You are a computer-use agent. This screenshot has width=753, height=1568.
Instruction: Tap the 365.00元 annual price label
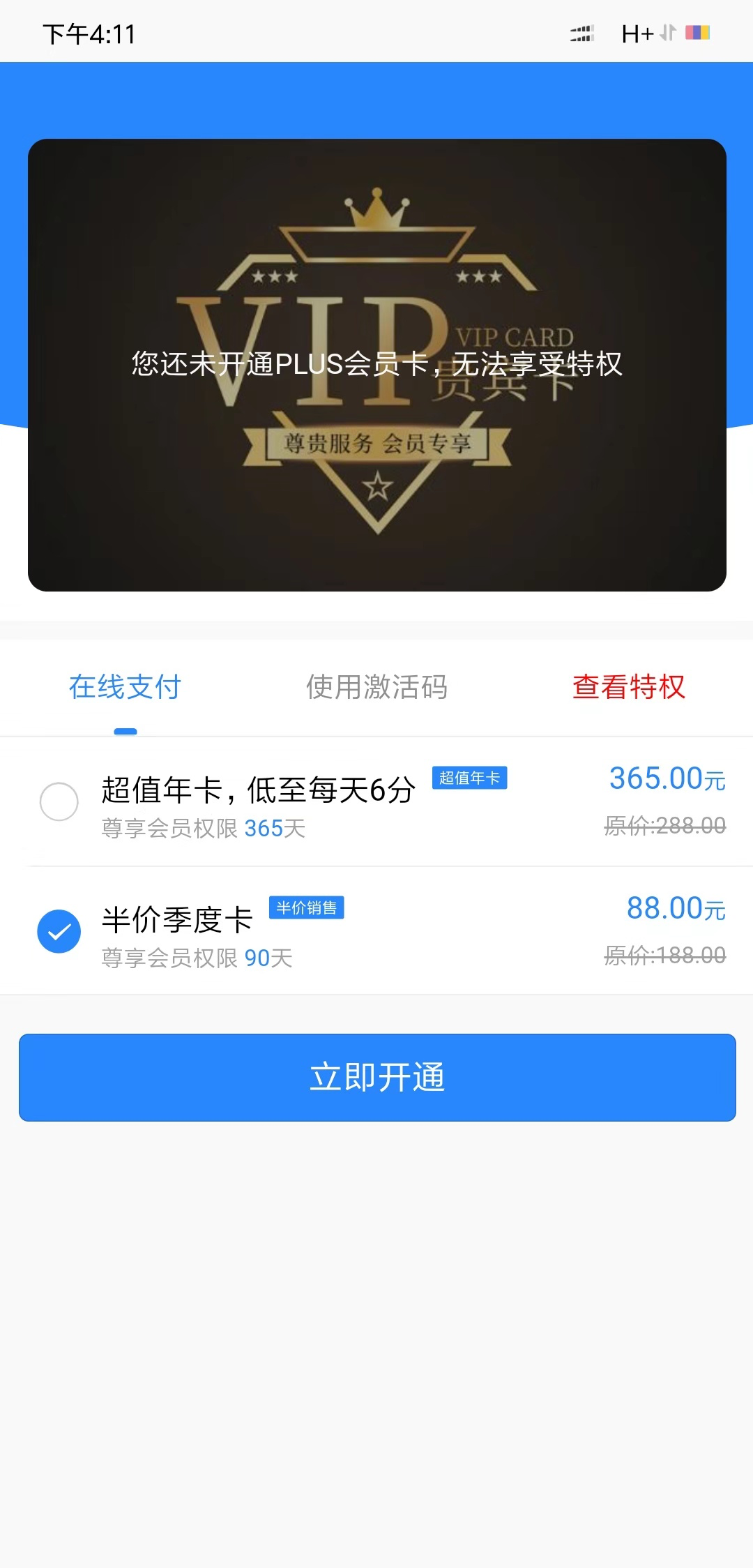pyautogui.click(x=664, y=778)
